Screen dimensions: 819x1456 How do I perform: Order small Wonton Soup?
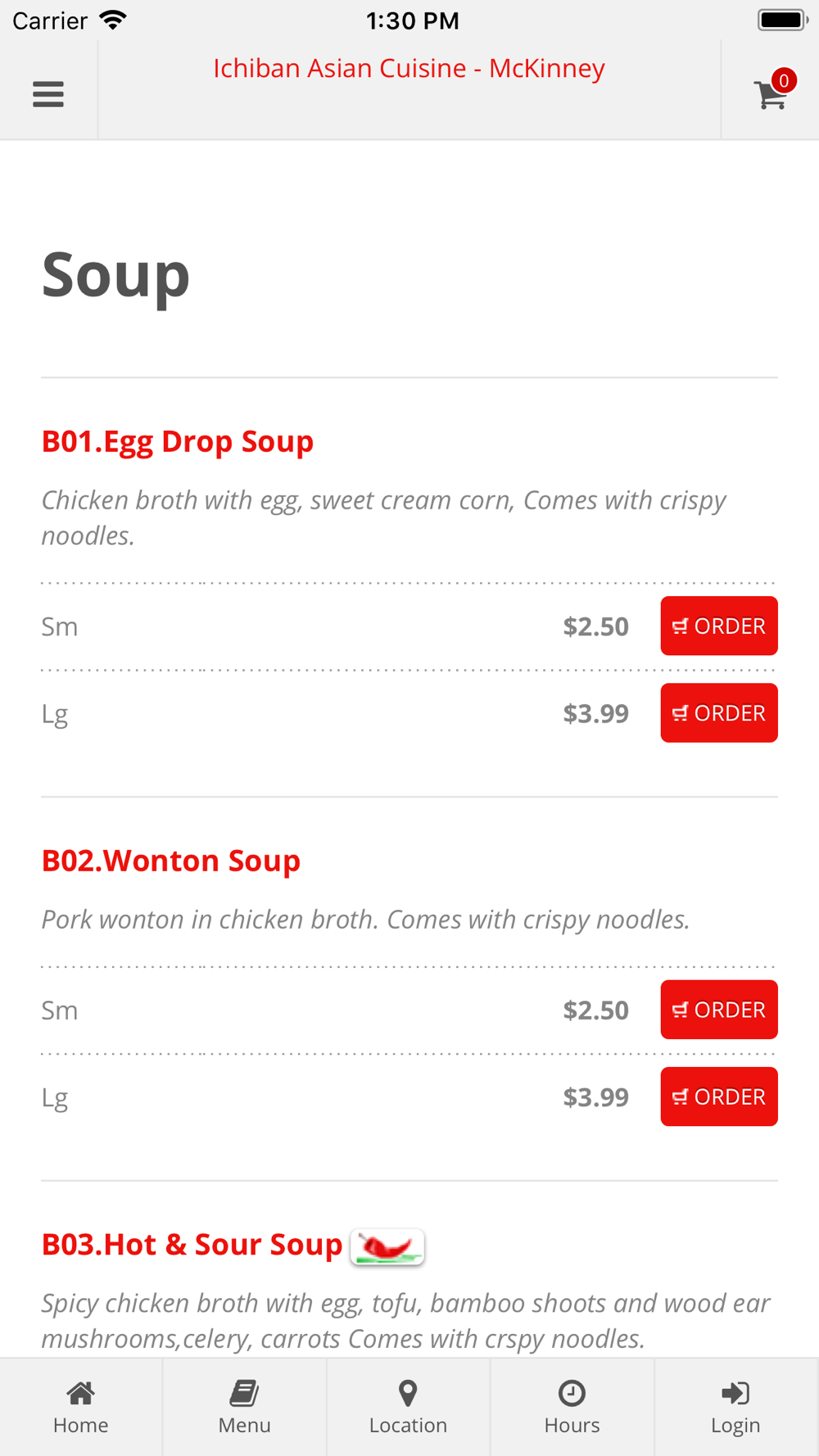tap(719, 1010)
